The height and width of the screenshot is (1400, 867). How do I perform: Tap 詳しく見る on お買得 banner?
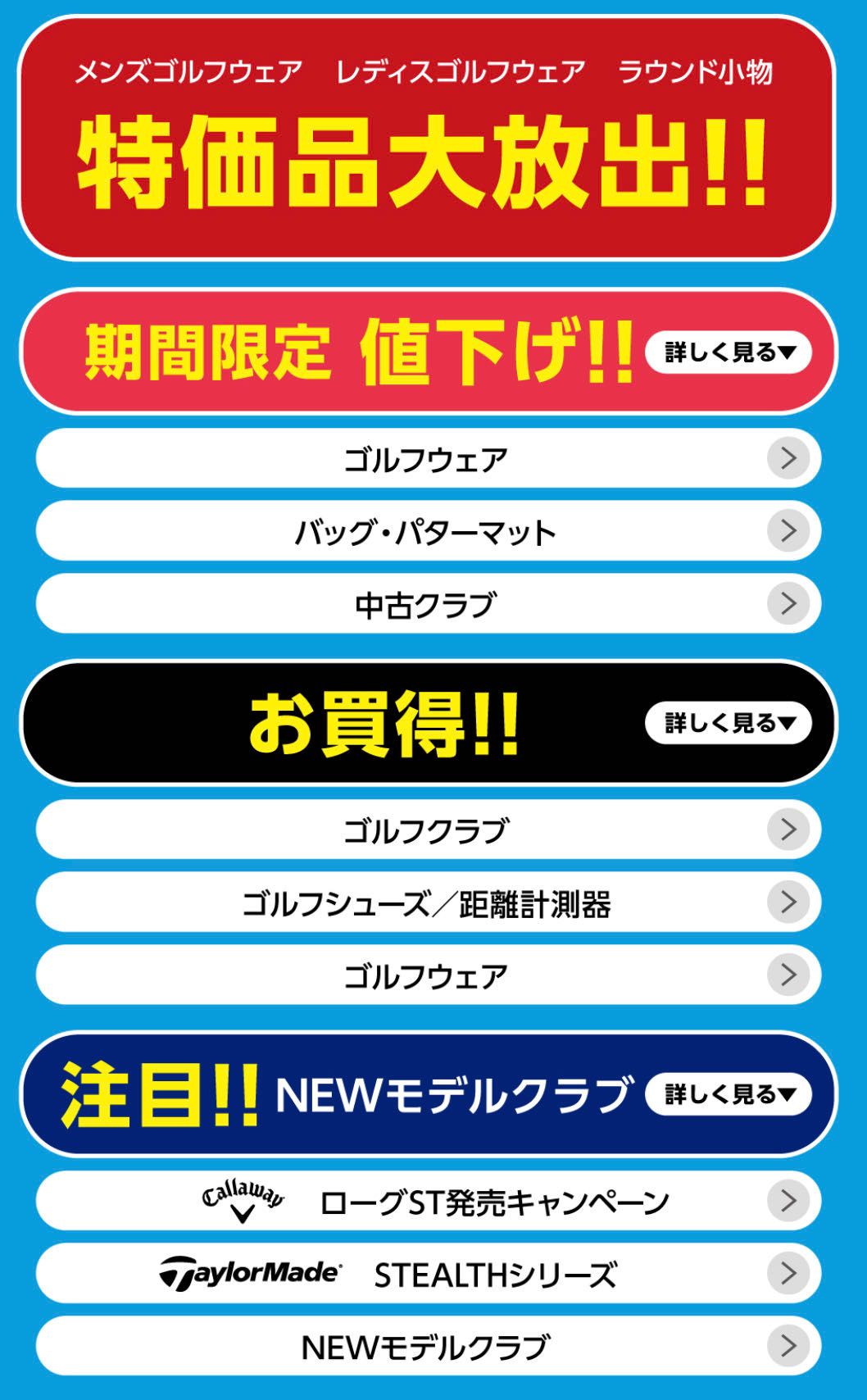coord(728,723)
